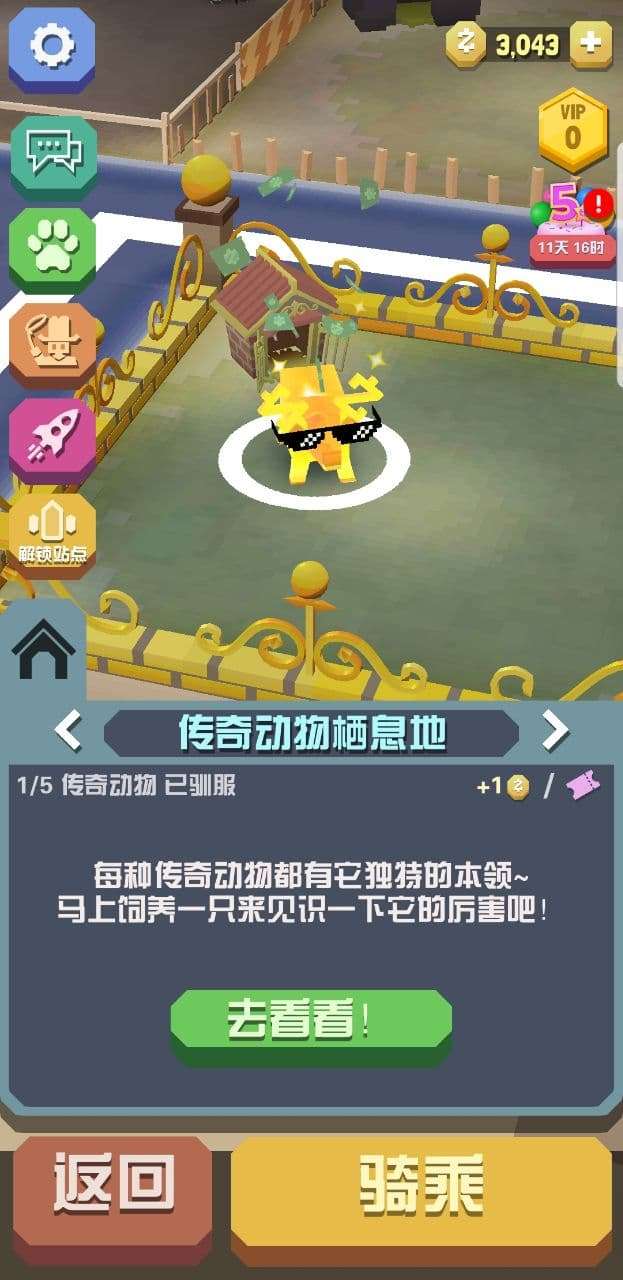Viewport: 623px width, 1280px height.
Task: Tap the home zoo icon
Action: (x=43, y=650)
